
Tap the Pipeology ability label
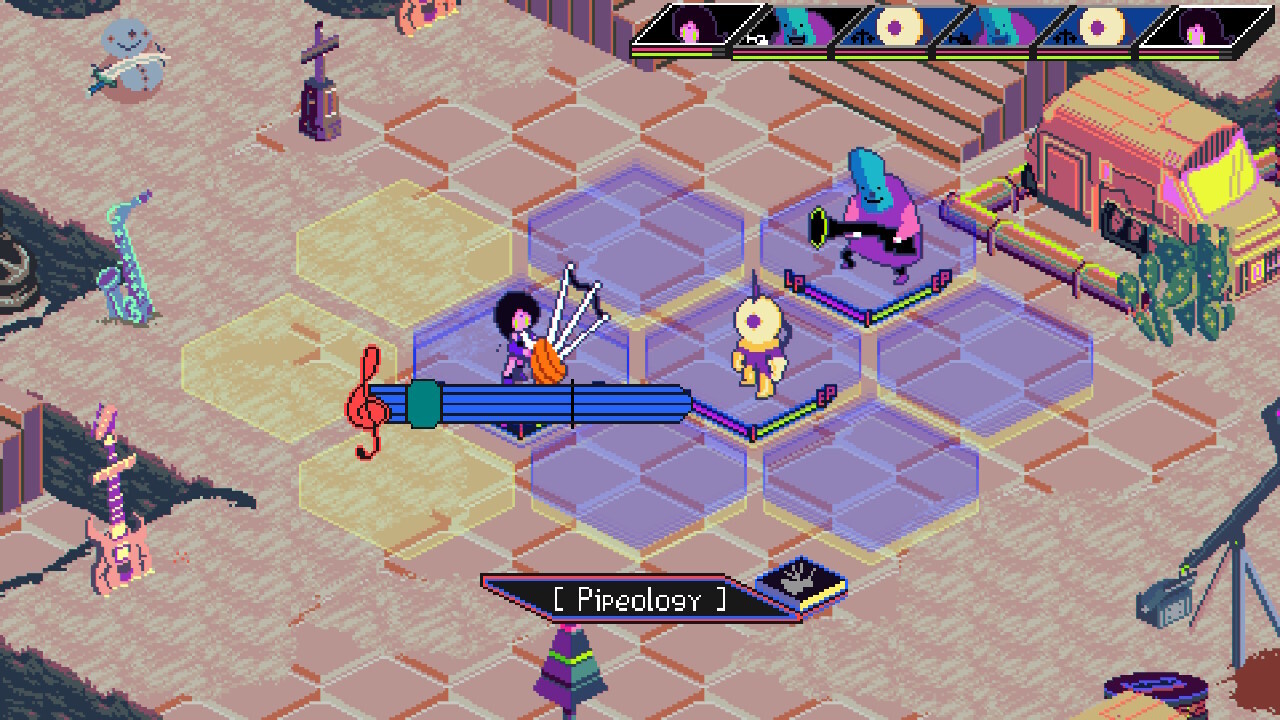click(x=640, y=600)
